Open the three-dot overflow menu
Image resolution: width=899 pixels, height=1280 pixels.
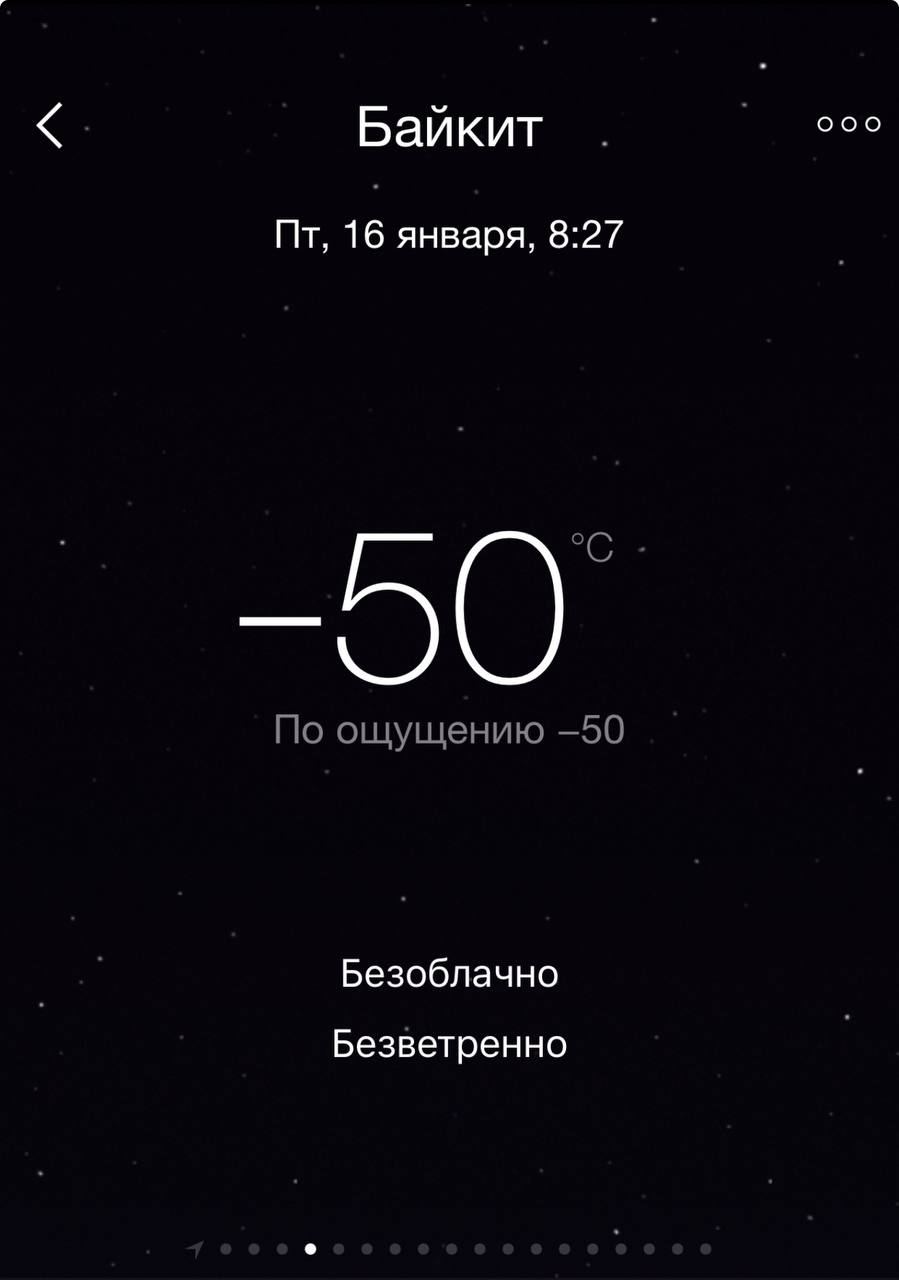coord(849,124)
